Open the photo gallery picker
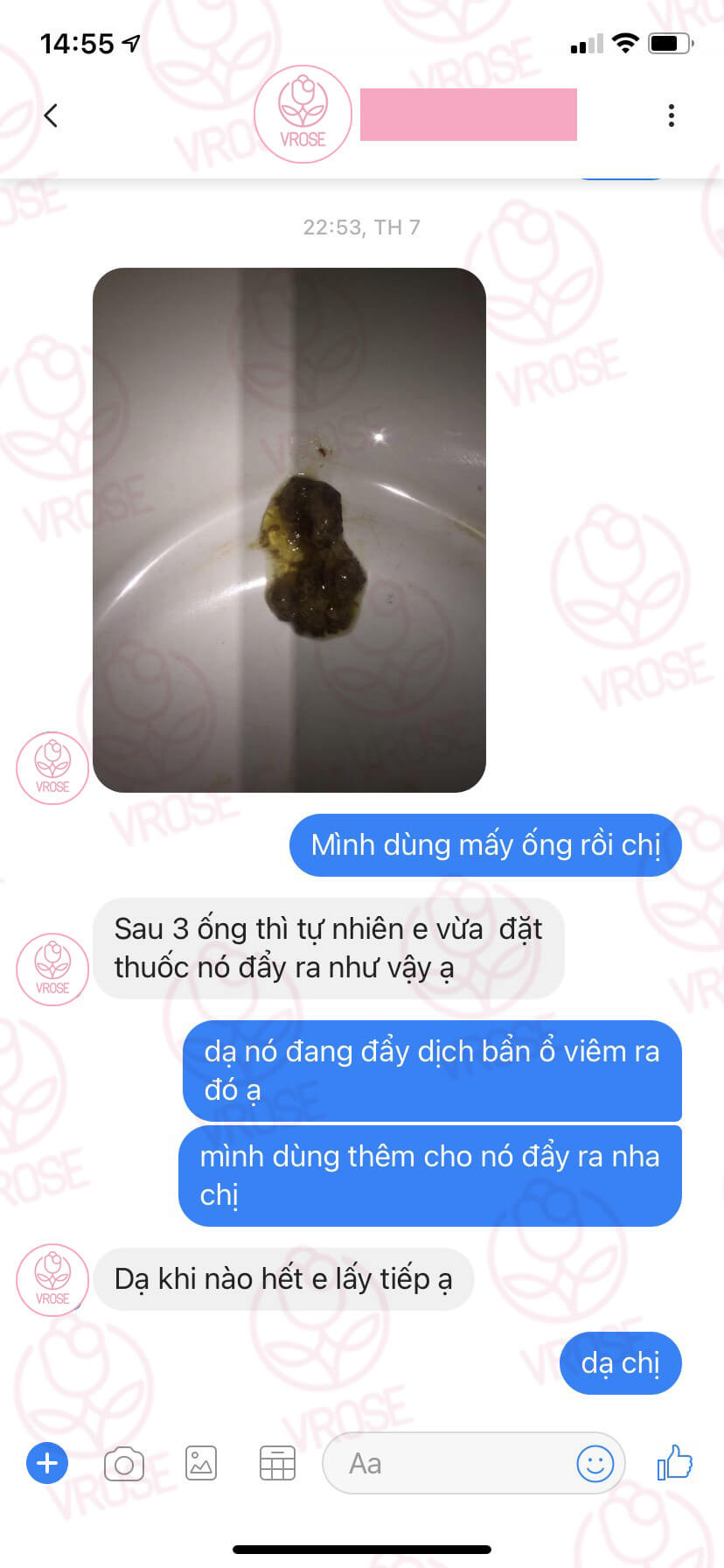This screenshot has height=1568, width=724. click(201, 1463)
